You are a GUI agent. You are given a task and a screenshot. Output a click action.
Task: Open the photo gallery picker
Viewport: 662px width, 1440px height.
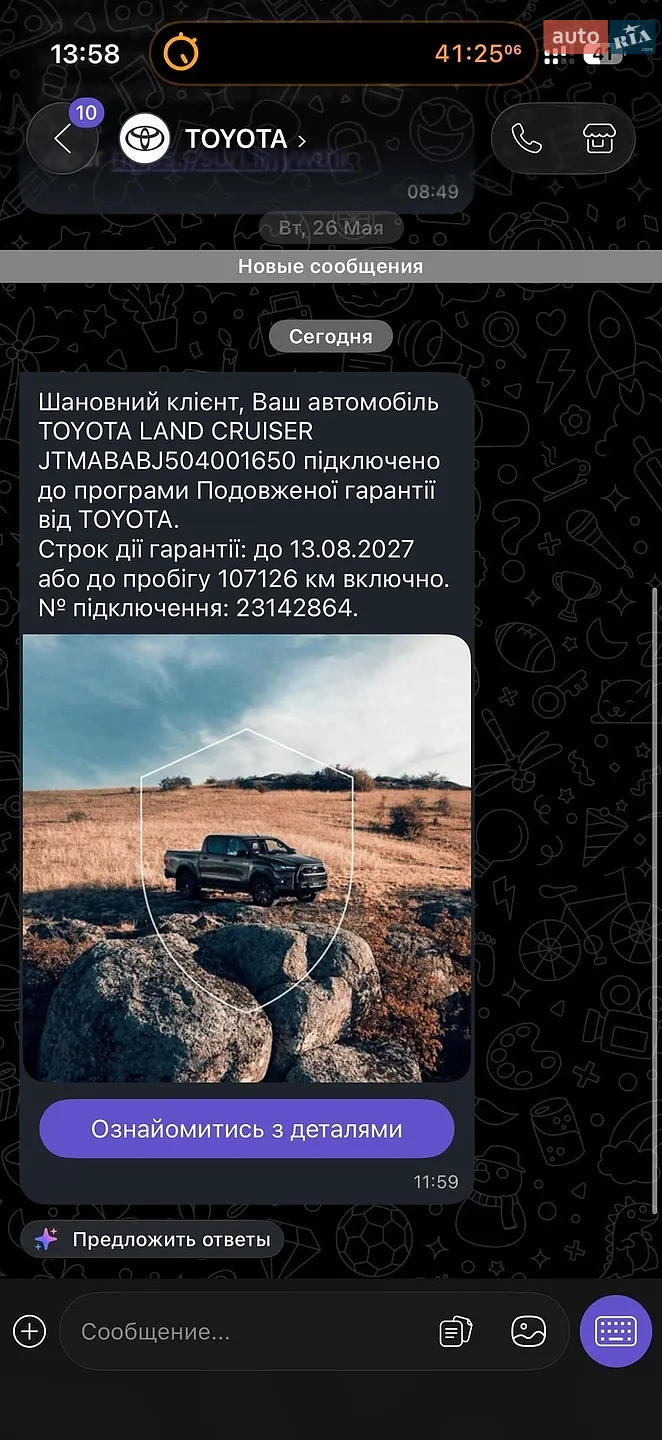tap(528, 1332)
